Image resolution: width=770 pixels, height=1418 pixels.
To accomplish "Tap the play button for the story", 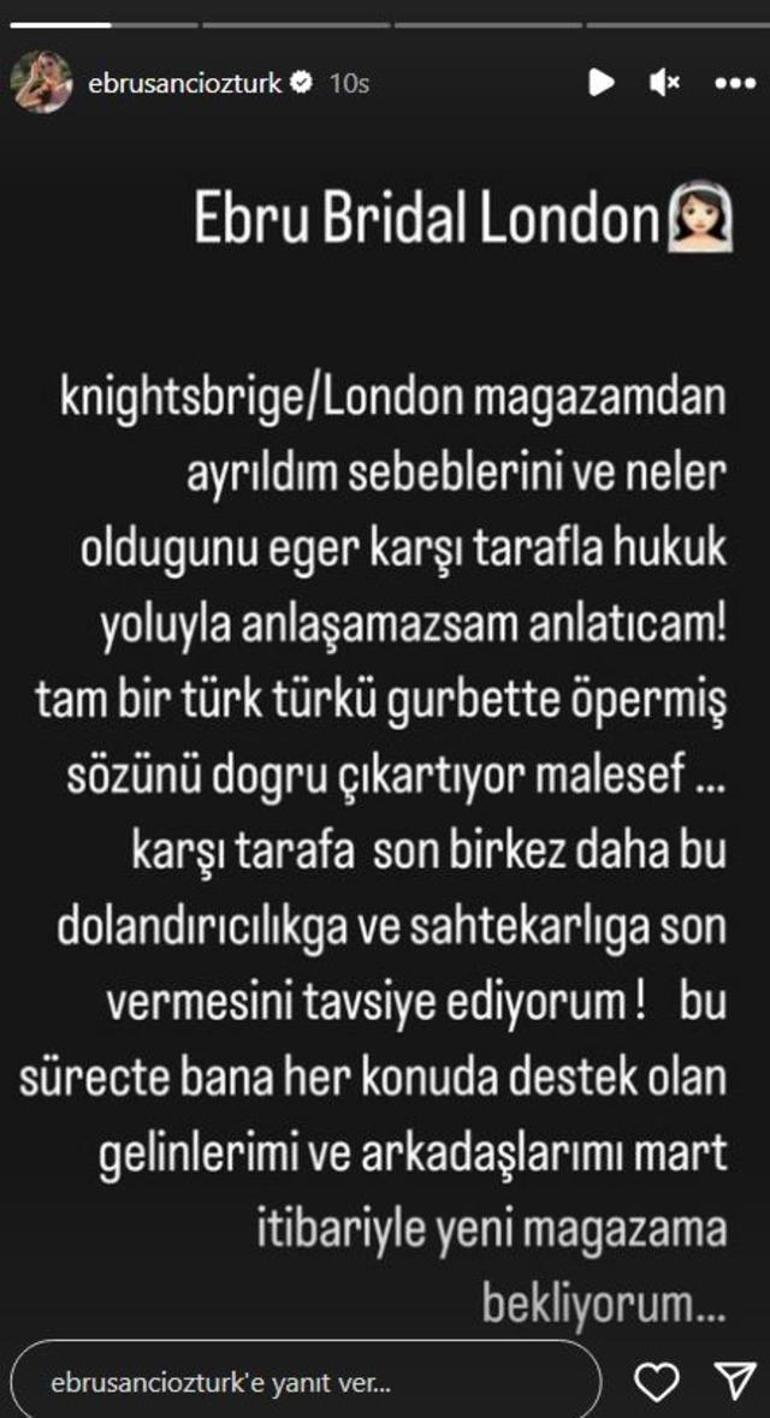I will click(x=601, y=83).
